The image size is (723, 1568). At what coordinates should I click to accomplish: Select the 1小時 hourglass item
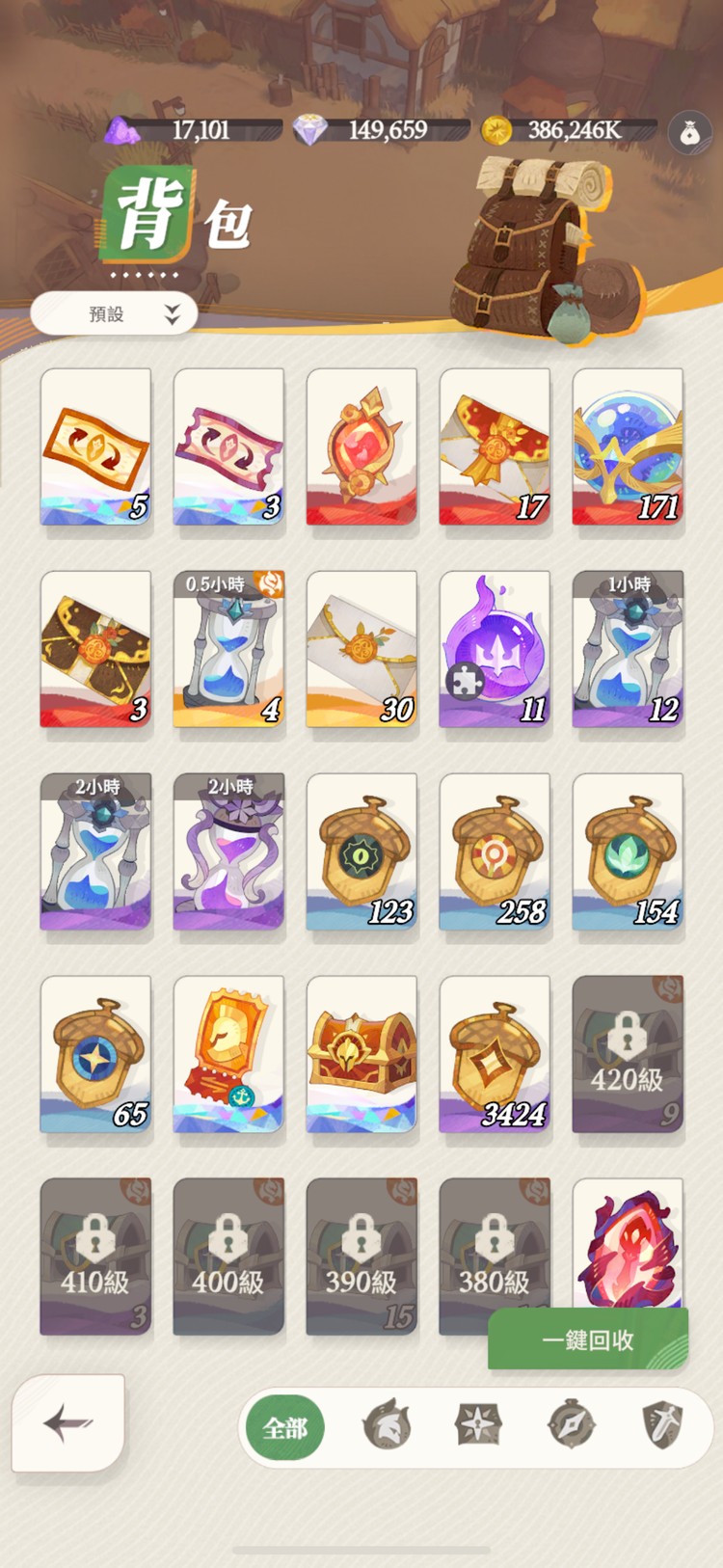[x=628, y=650]
